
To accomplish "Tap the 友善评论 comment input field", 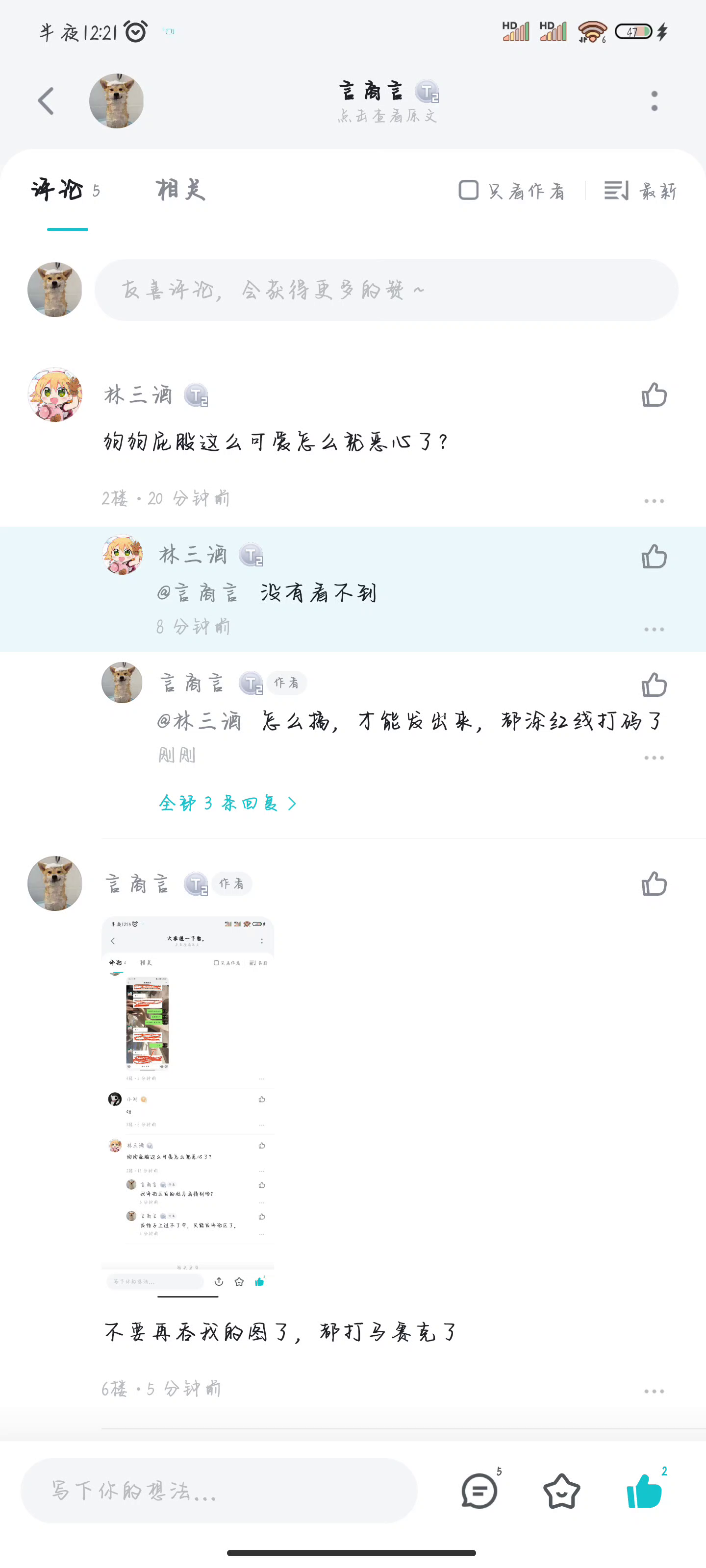I will pyautogui.click(x=386, y=290).
